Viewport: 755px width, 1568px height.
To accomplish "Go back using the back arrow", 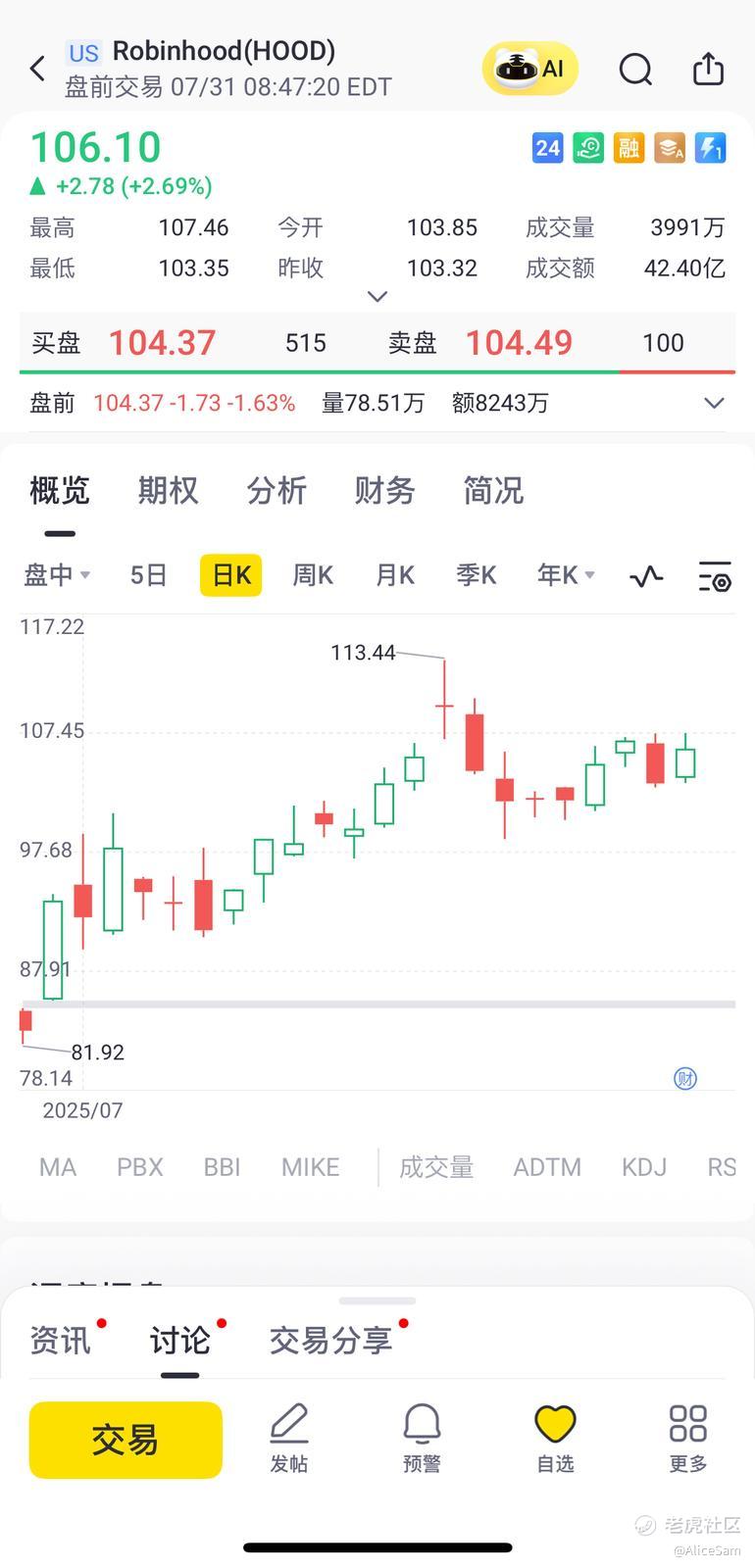I will tap(37, 69).
